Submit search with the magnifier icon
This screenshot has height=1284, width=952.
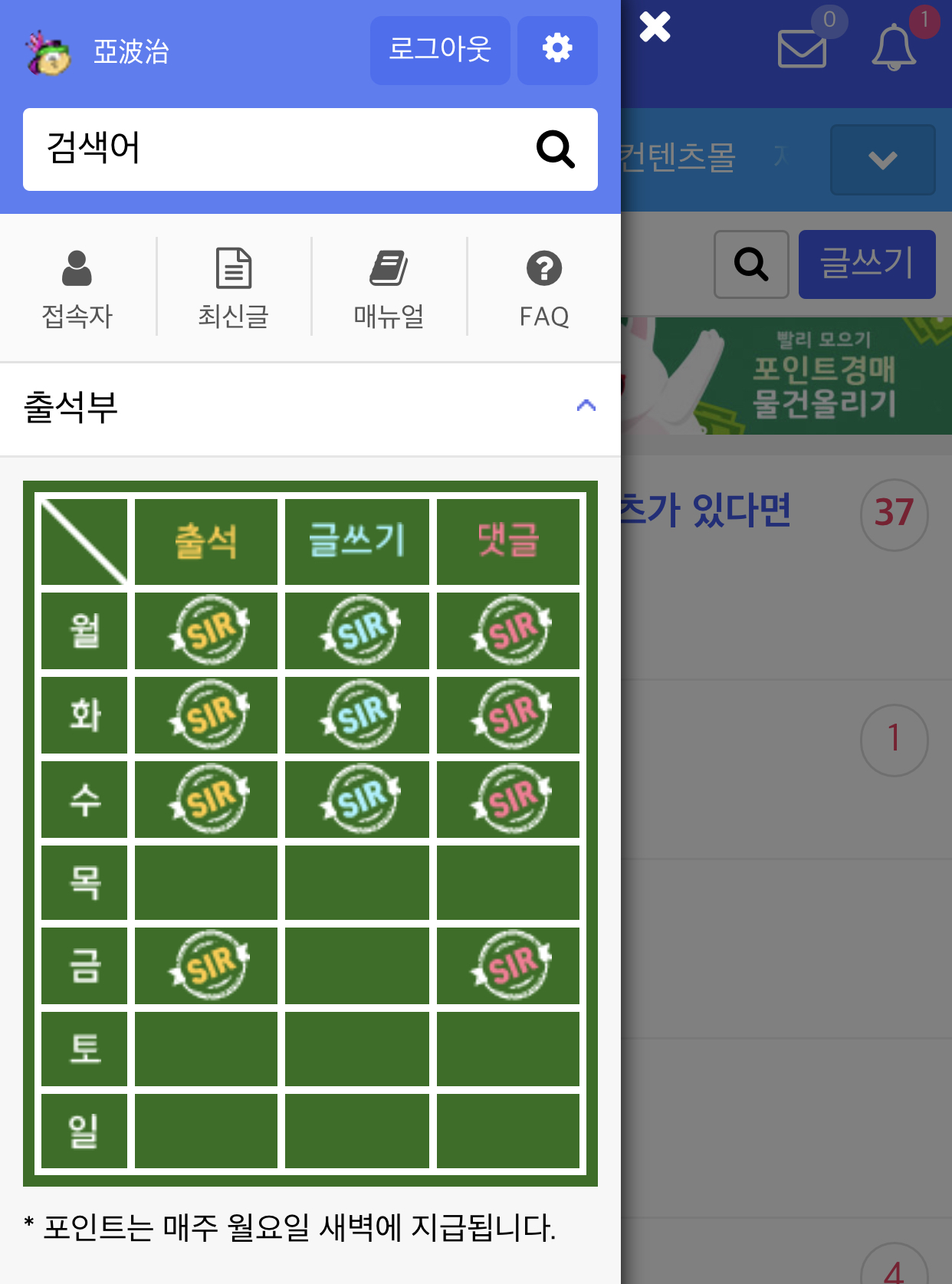(556, 149)
